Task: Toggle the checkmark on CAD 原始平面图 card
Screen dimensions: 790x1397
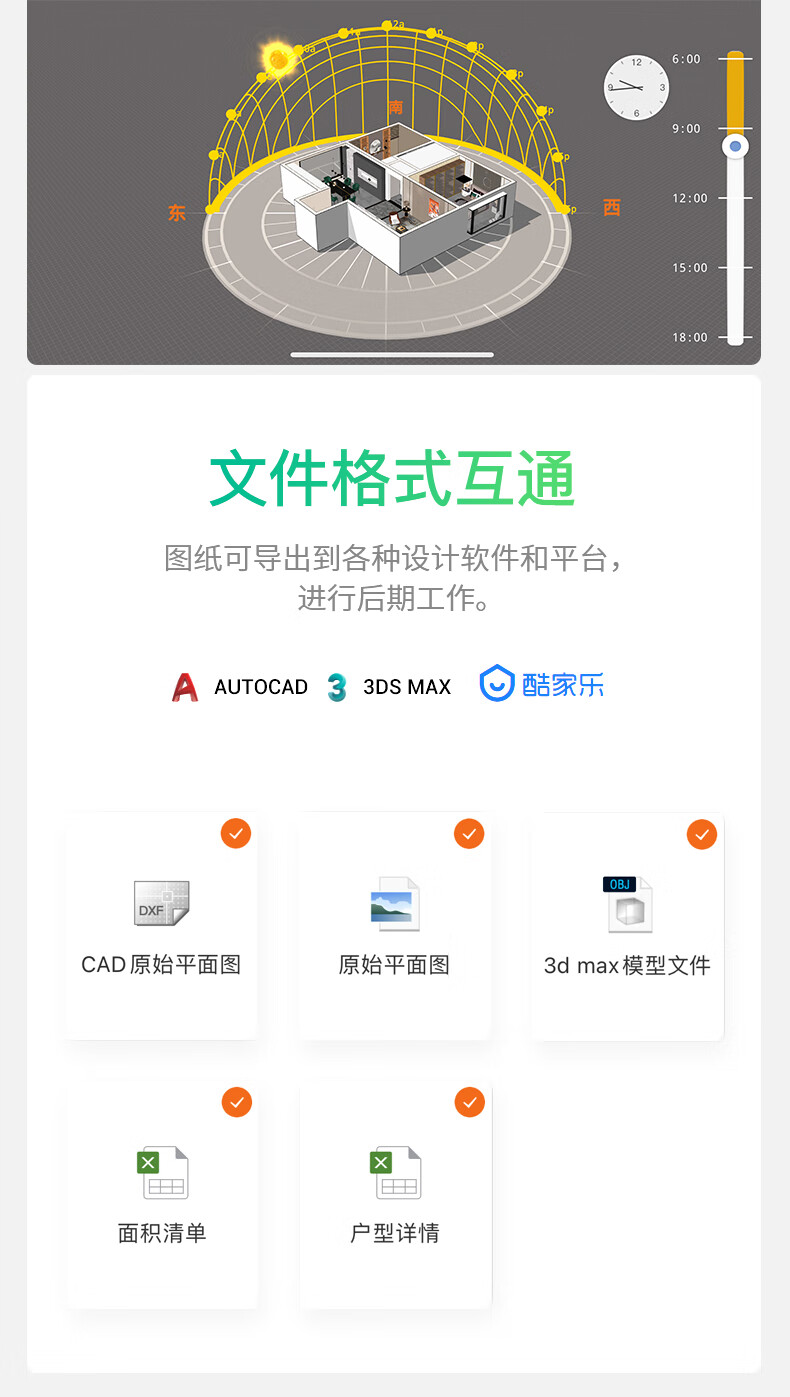Action: click(x=236, y=833)
